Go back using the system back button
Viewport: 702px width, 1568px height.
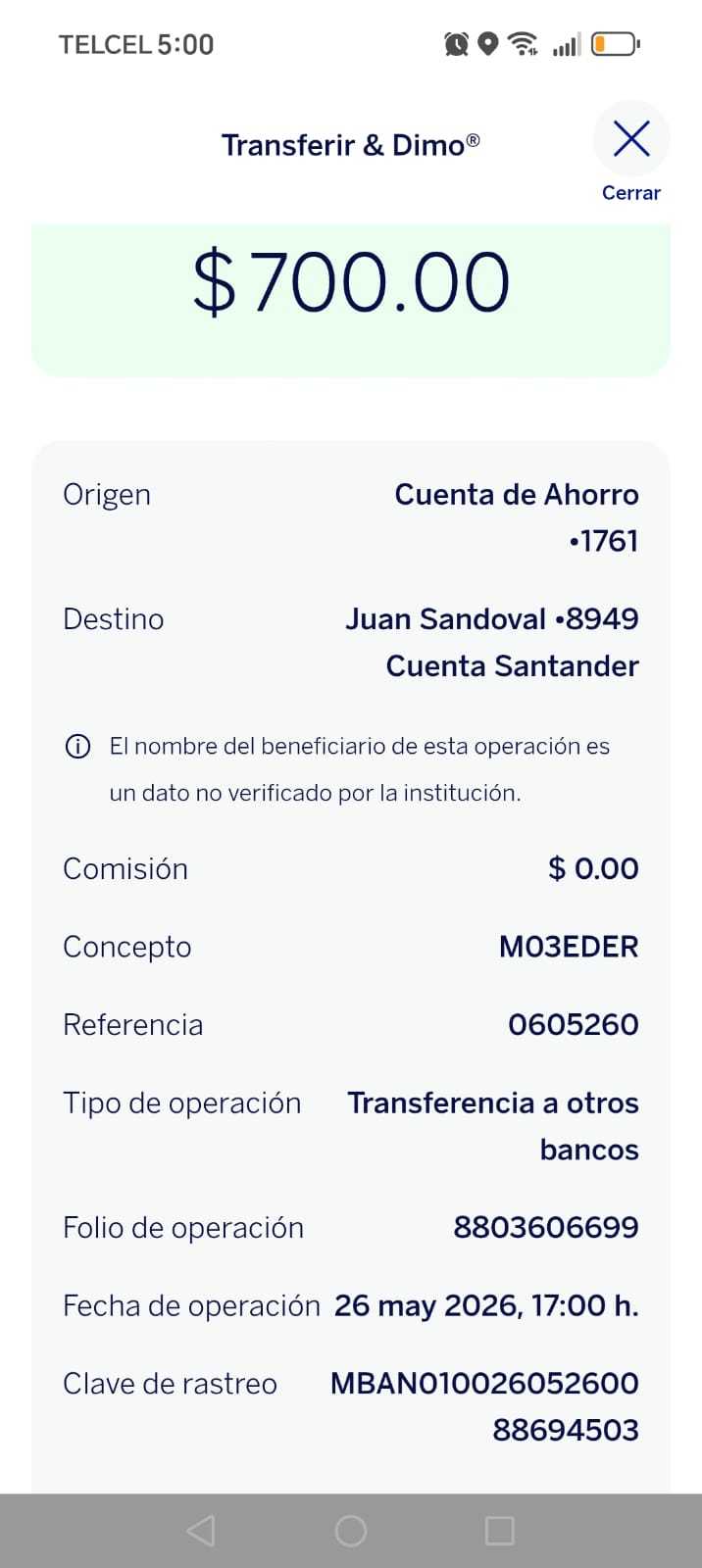(x=200, y=1530)
